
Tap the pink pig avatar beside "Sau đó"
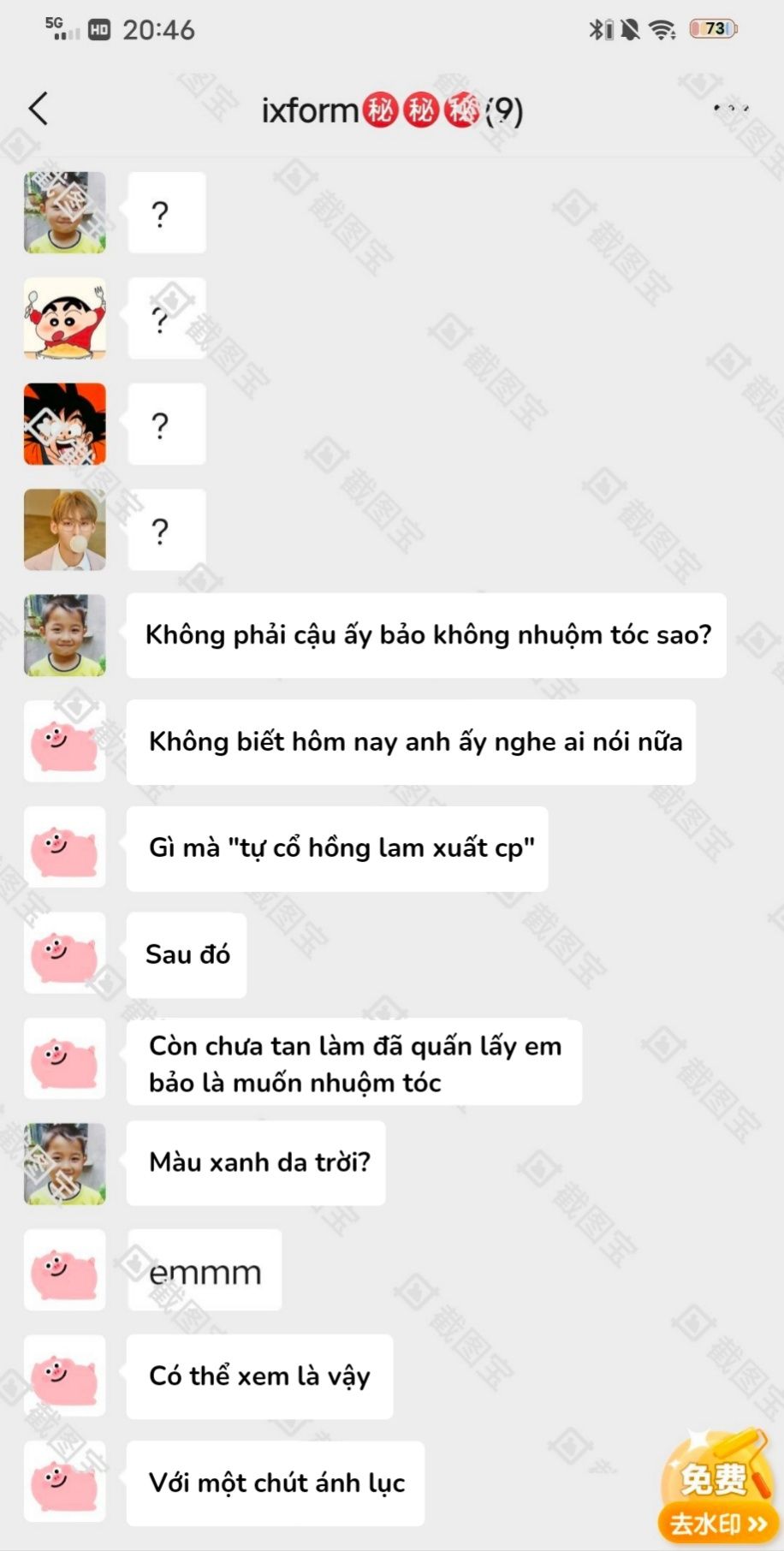[x=65, y=953]
